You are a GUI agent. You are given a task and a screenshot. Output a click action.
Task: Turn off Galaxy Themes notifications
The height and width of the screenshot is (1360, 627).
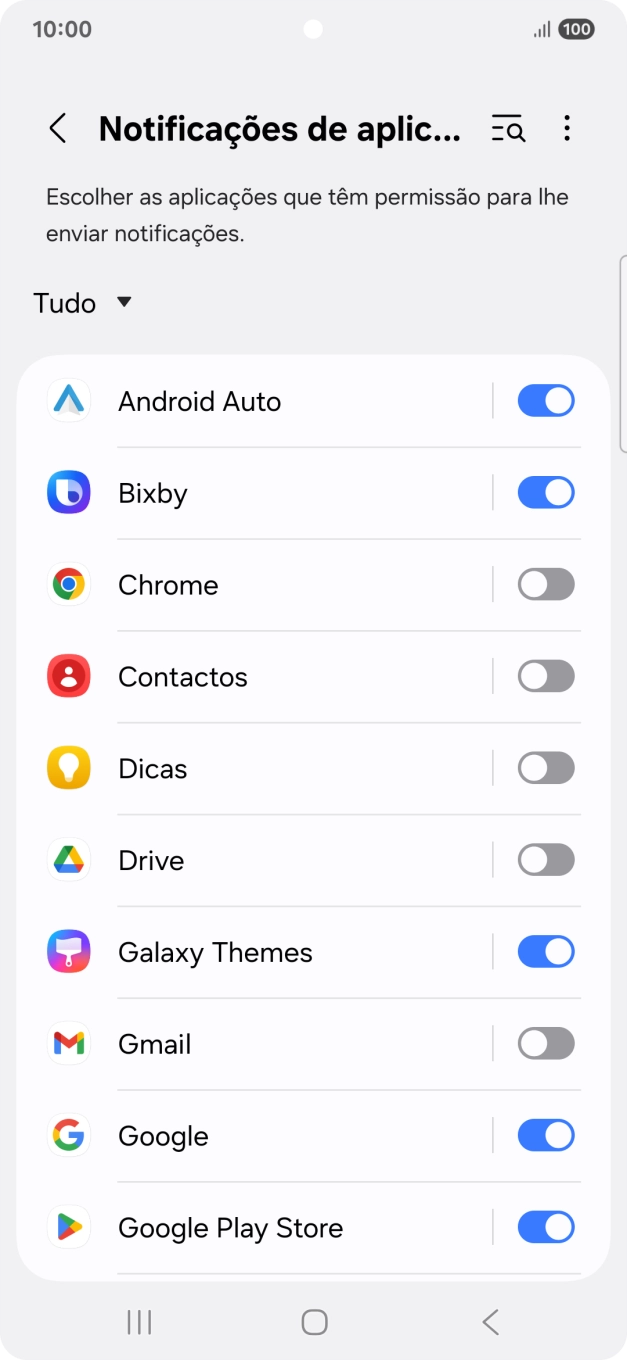(545, 952)
